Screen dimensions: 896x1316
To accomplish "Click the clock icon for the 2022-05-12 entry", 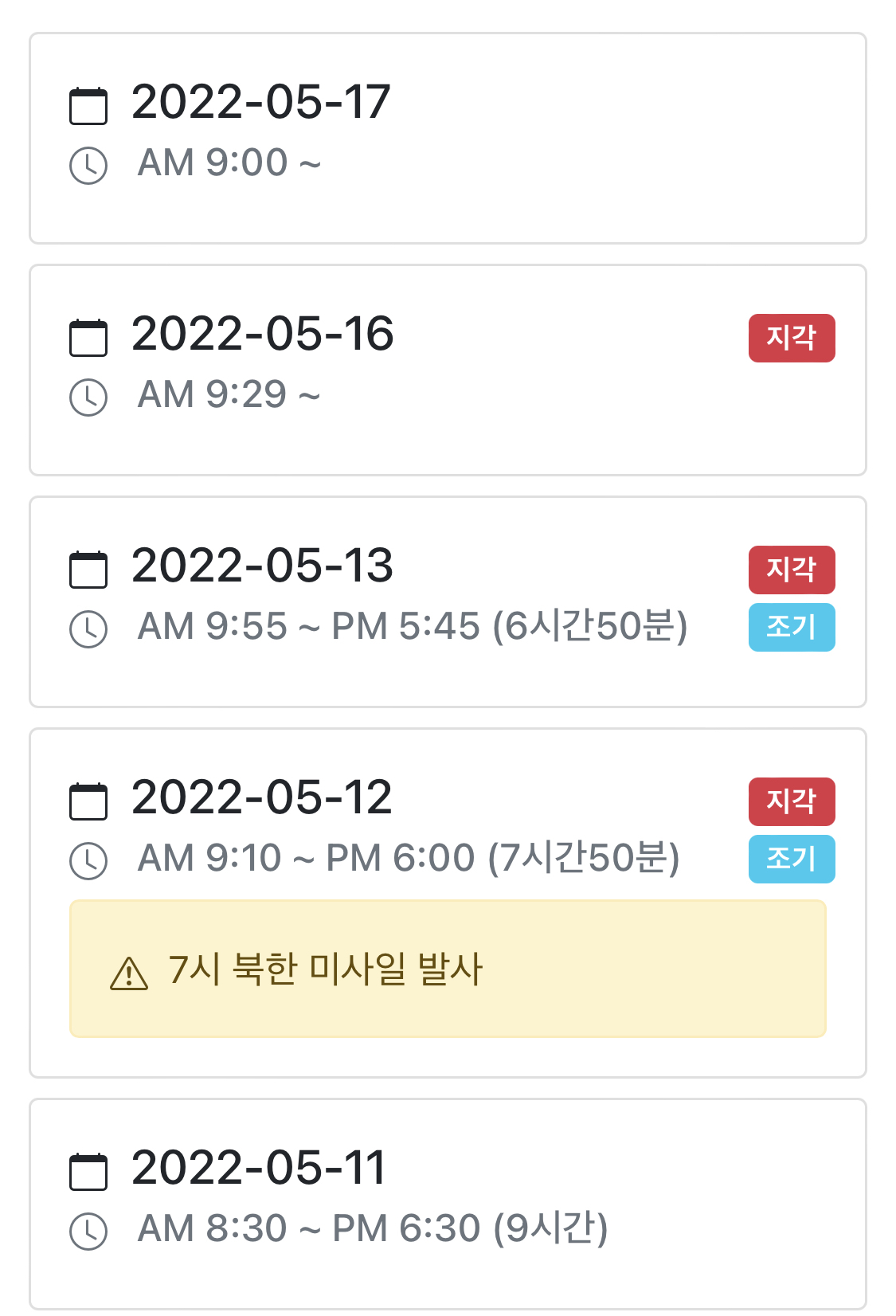I will pyautogui.click(x=89, y=860).
